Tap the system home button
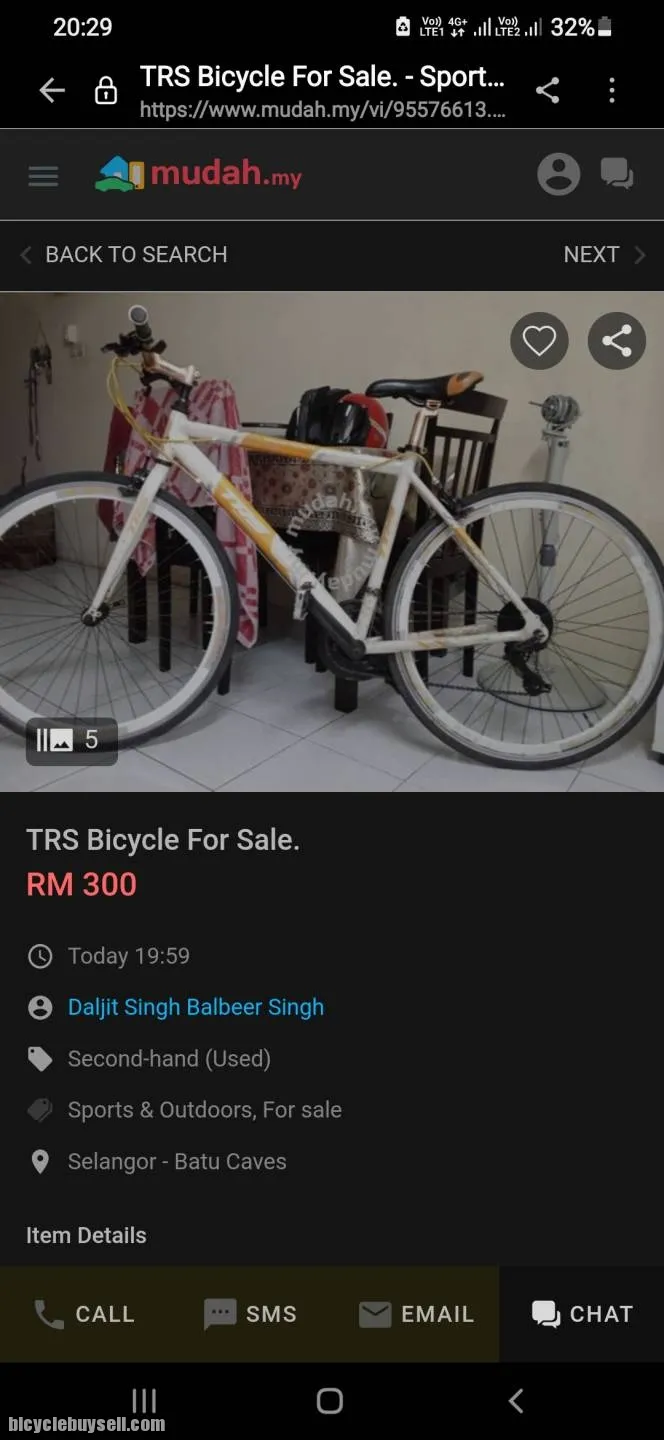This screenshot has width=664, height=1440. tap(330, 1401)
